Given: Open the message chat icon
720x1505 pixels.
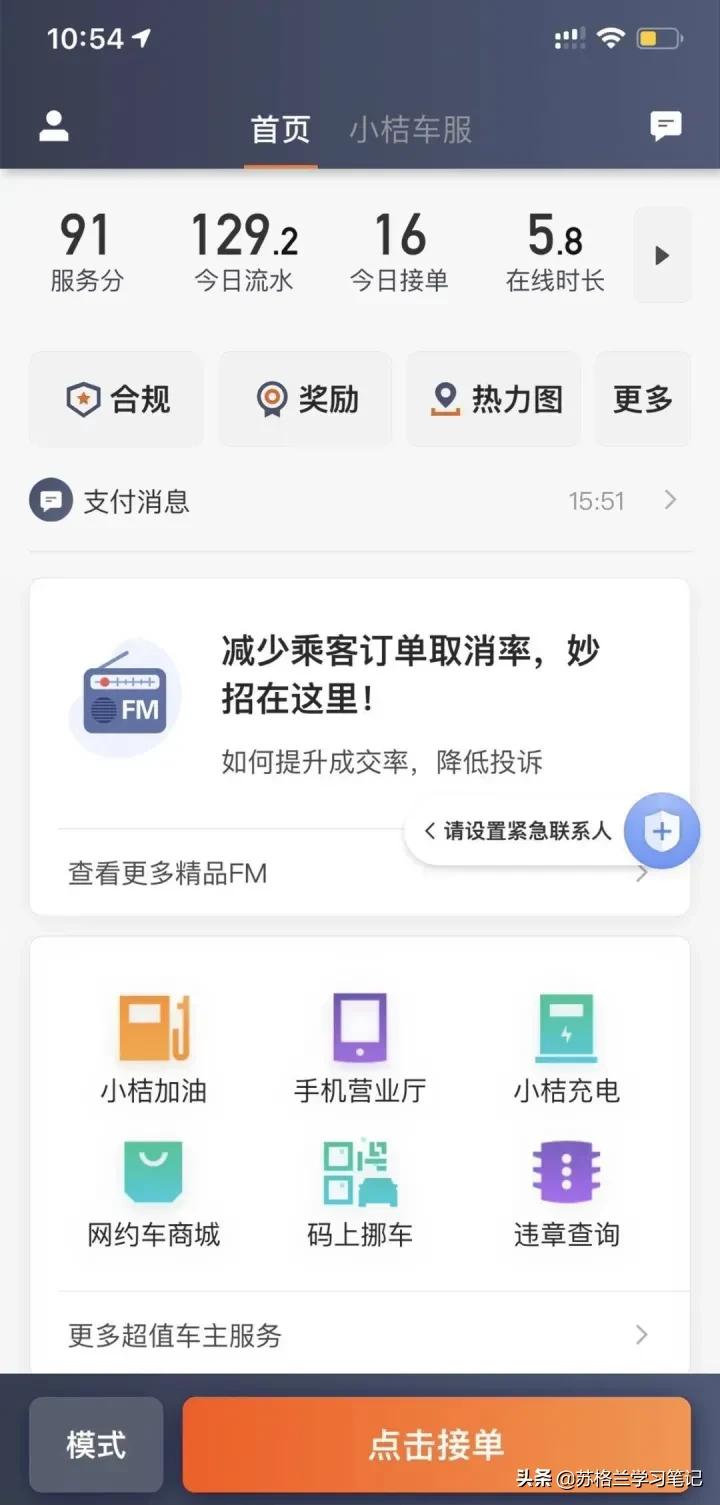Looking at the screenshot, I should (x=665, y=125).
